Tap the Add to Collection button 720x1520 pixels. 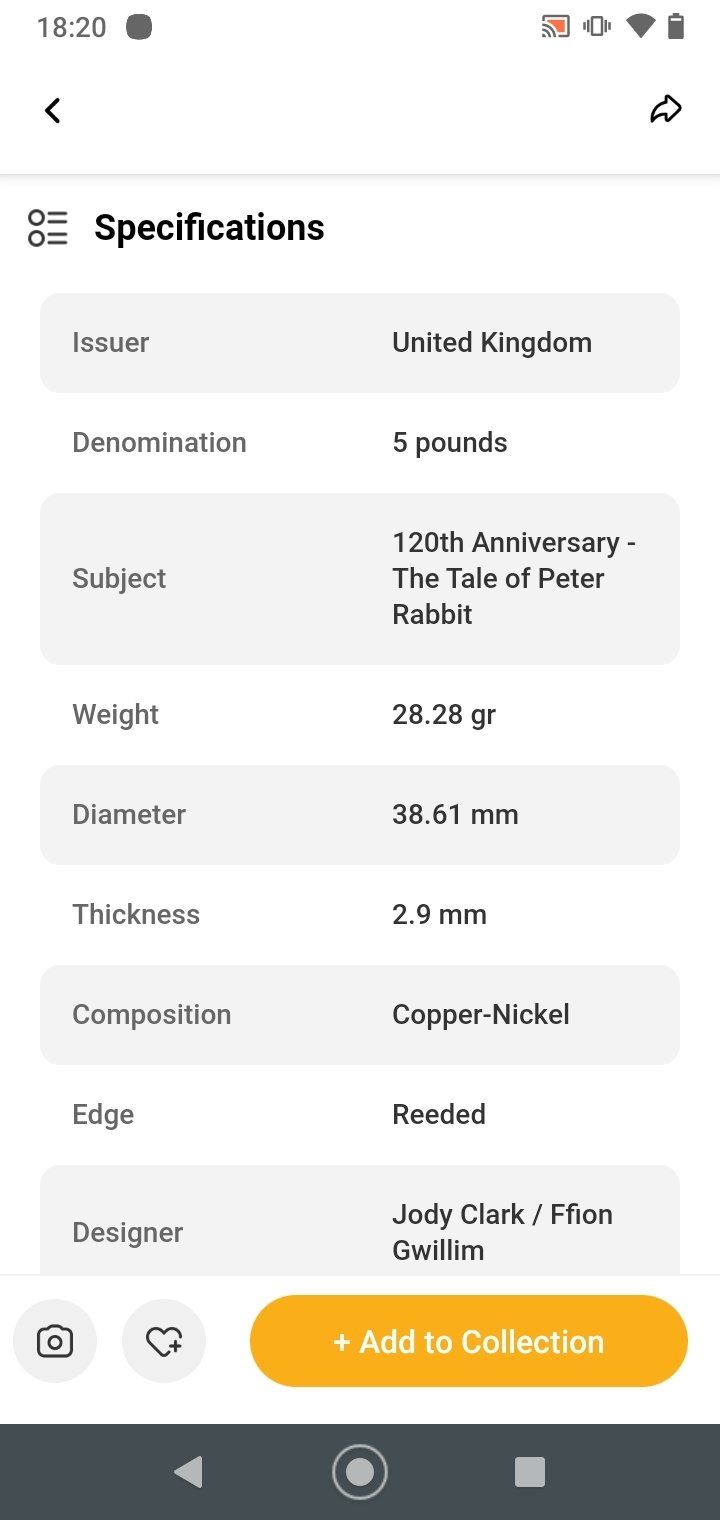tap(469, 1341)
